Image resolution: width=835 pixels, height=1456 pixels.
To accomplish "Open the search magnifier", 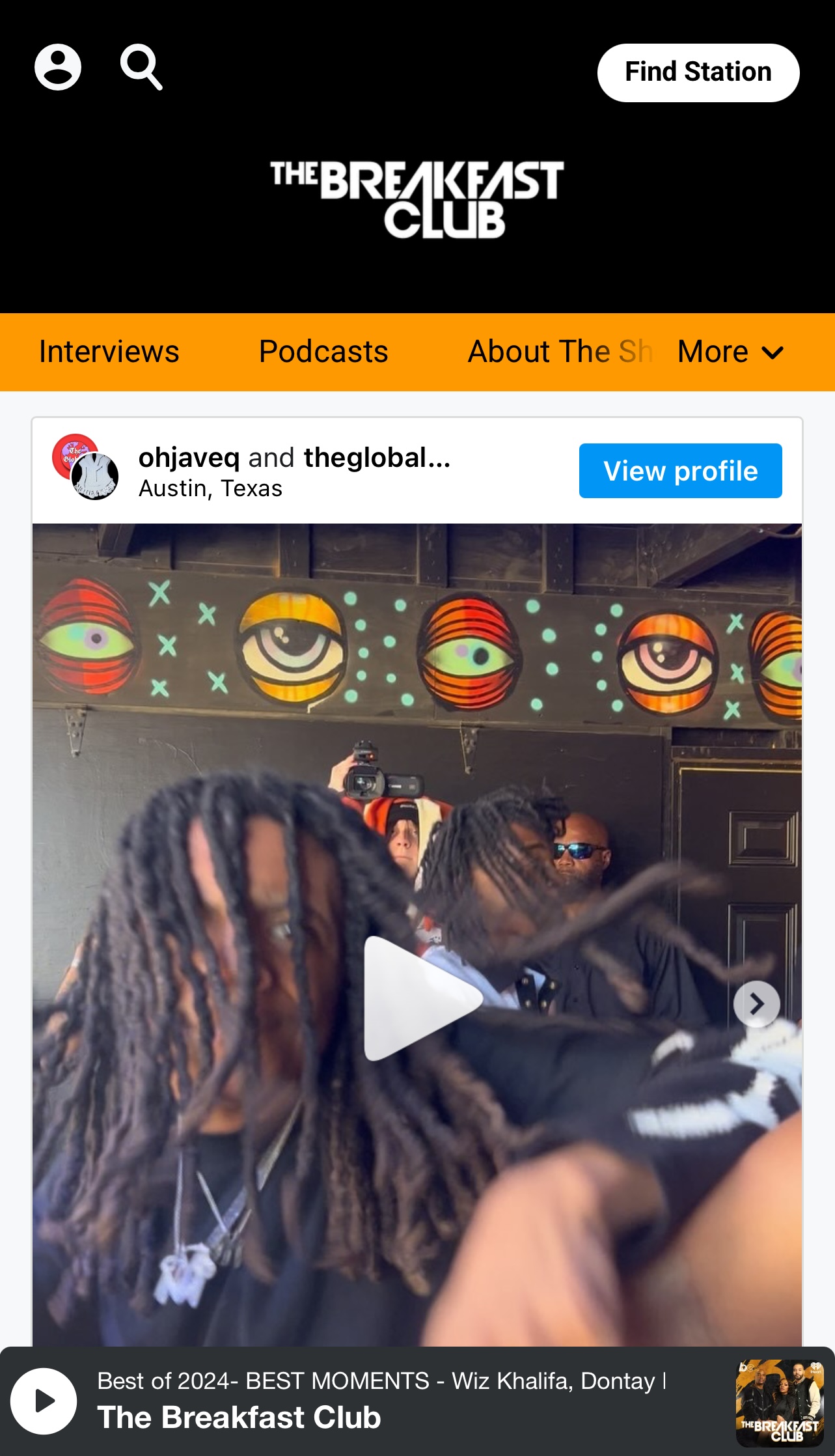I will (x=141, y=67).
